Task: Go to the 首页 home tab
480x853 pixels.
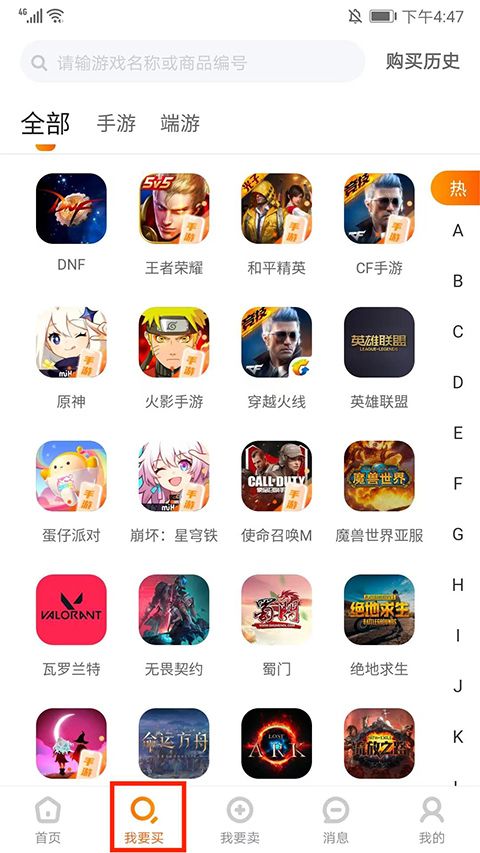Action: click(48, 820)
